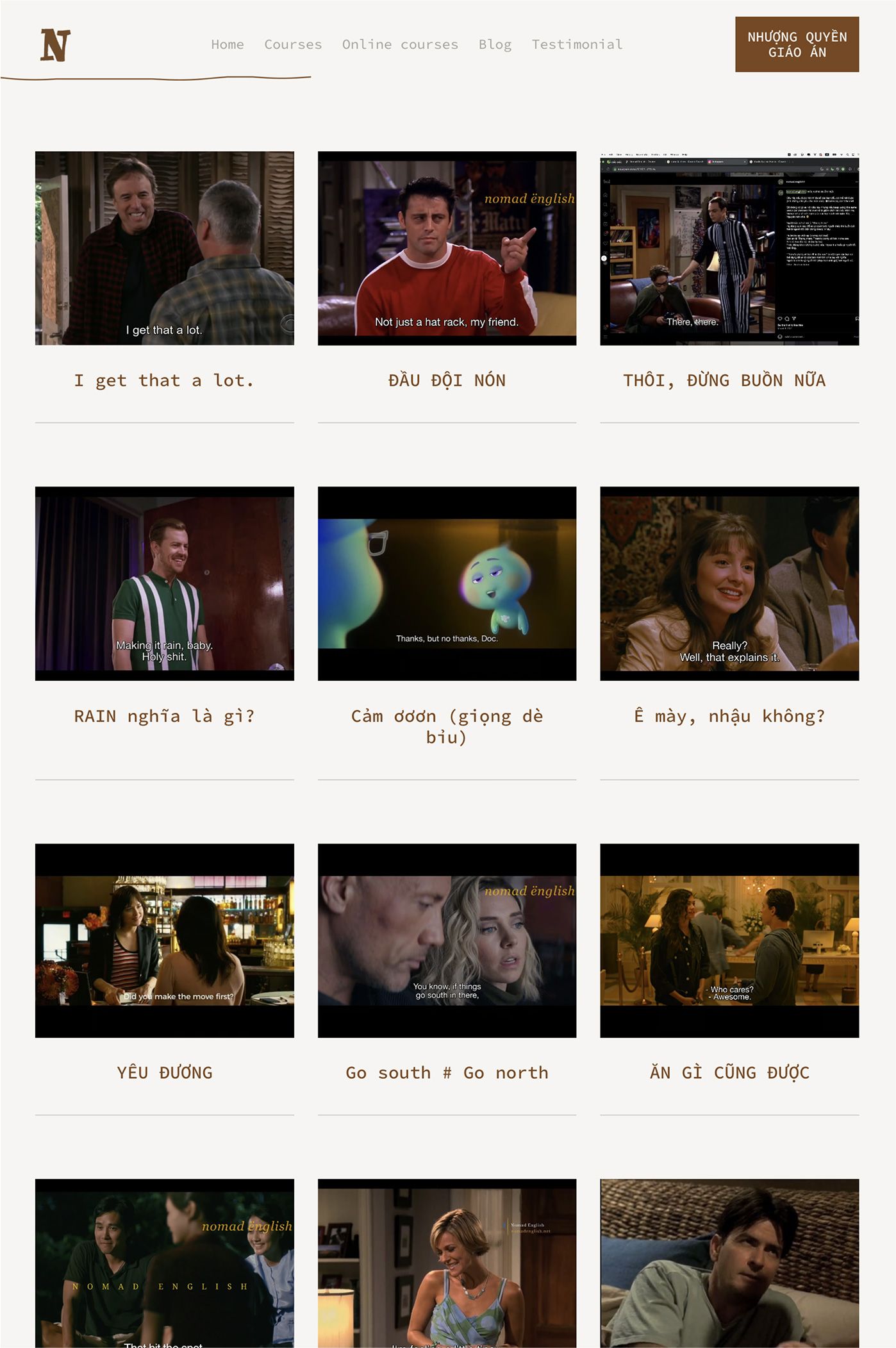Open the 'I get that a lot.' post
This screenshot has height=1348, width=896.
(x=165, y=380)
